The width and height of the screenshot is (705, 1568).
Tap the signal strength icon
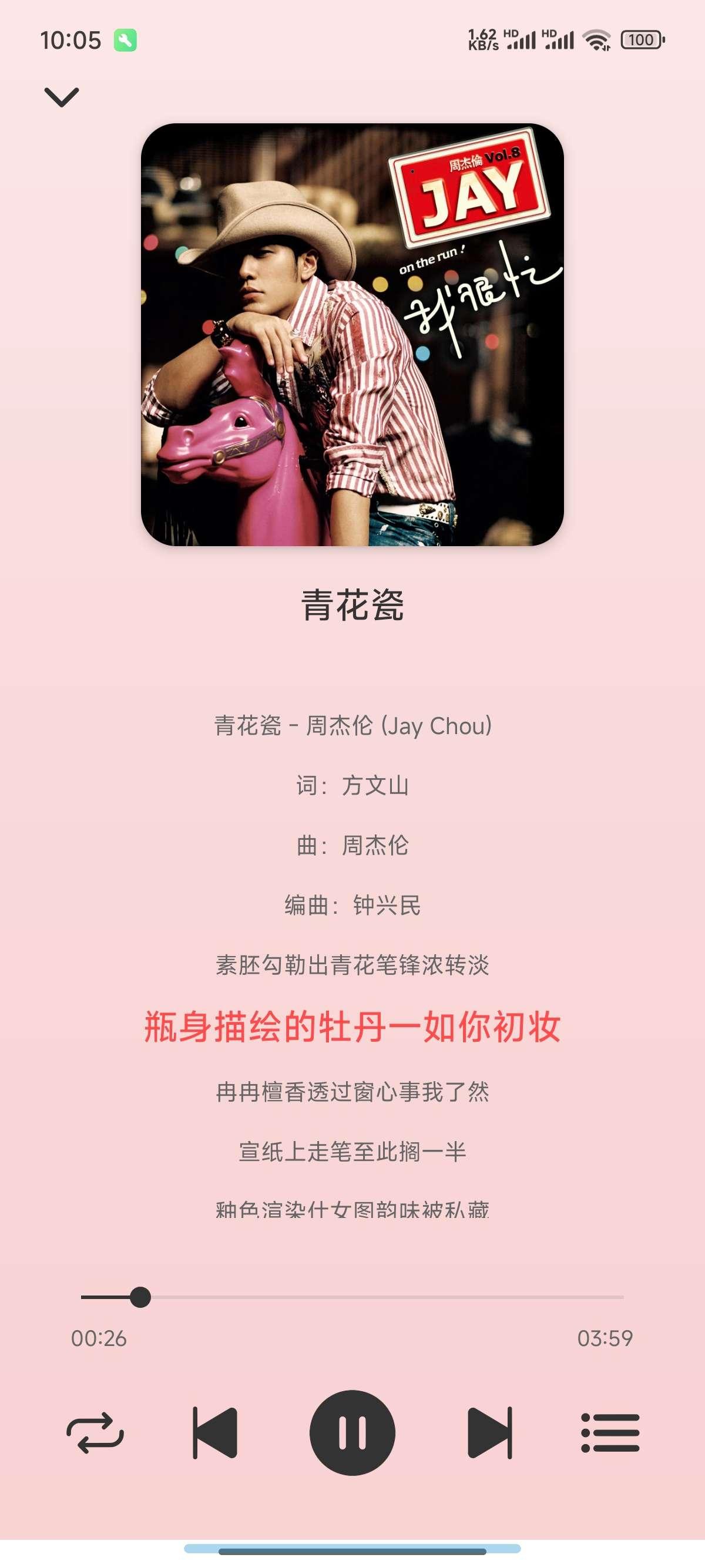pyautogui.click(x=521, y=40)
